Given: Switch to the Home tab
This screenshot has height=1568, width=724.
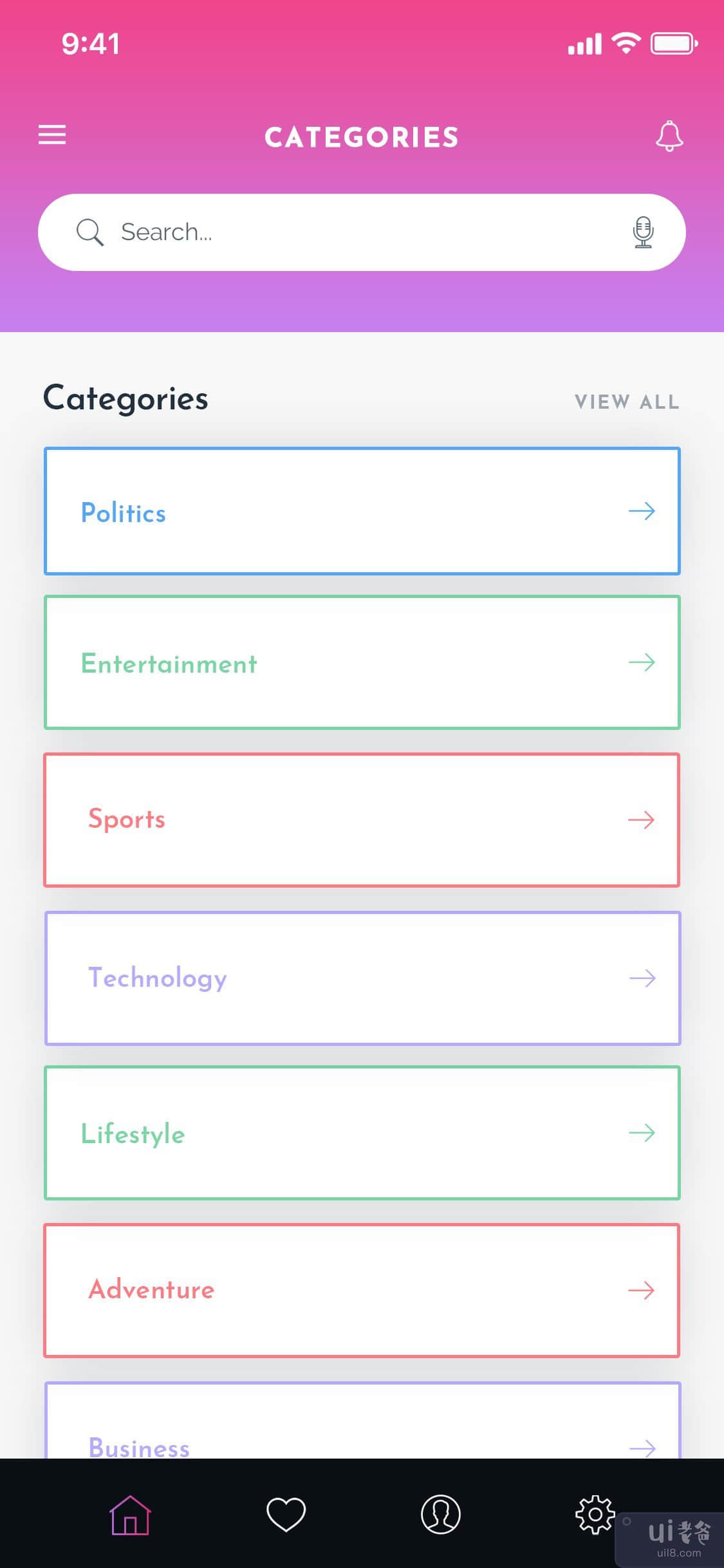Looking at the screenshot, I should click(x=130, y=1515).
